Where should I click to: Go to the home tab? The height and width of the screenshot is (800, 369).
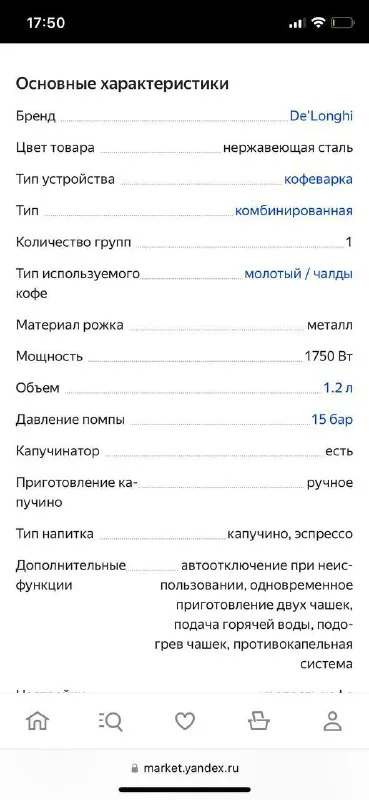pos(37,721)
